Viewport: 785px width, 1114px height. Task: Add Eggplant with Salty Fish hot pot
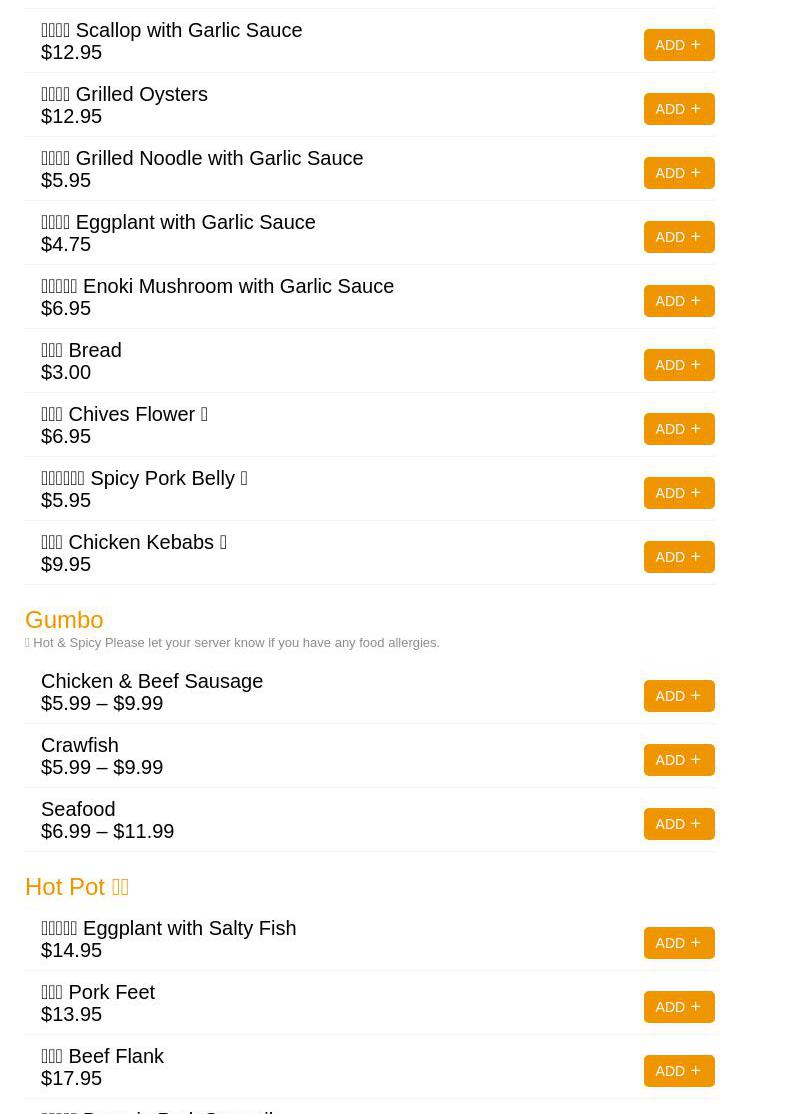pos(679,943)
